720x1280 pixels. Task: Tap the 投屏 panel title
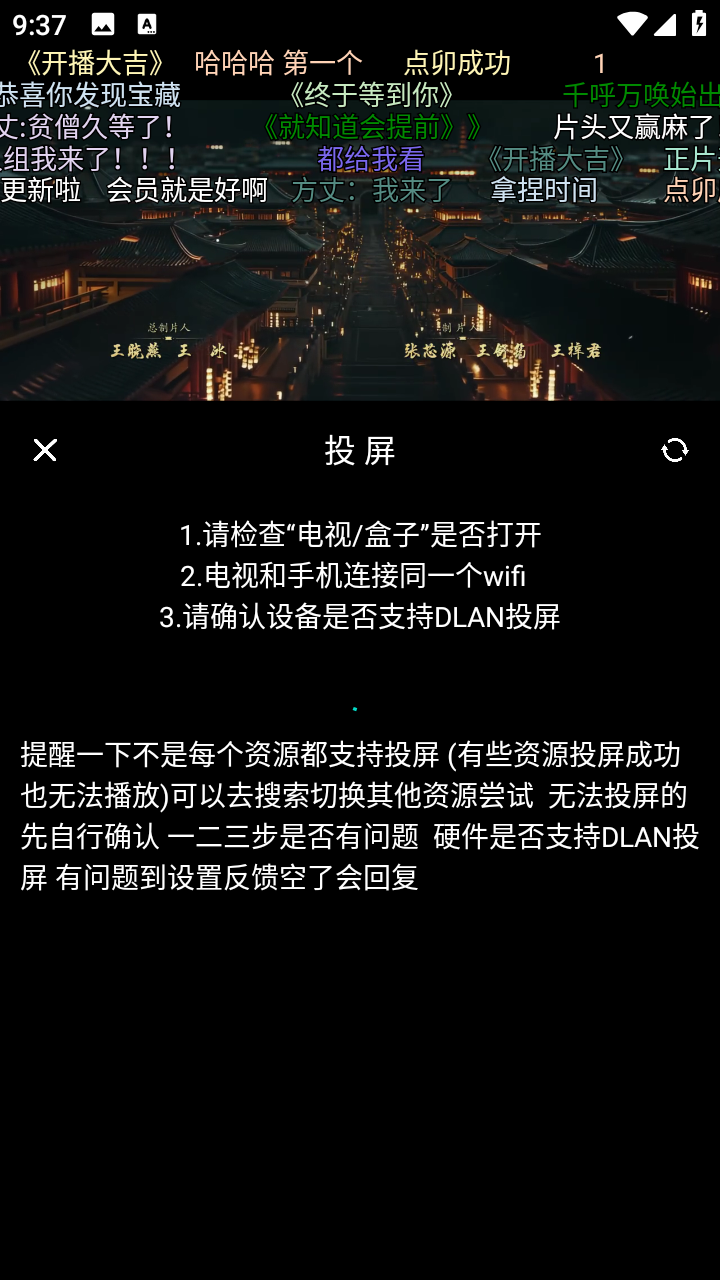360,450
